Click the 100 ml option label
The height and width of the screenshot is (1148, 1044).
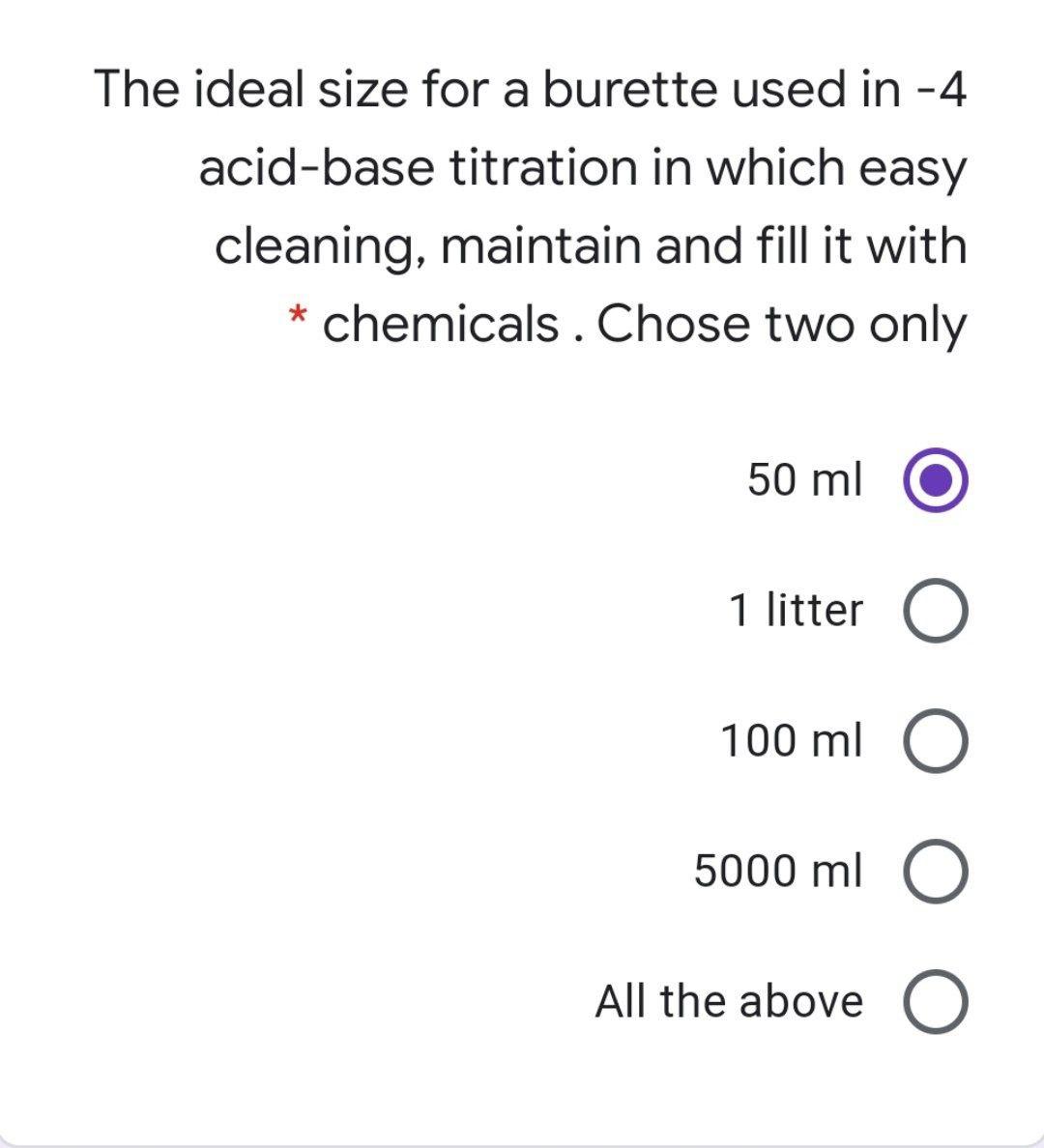click(x=791, y=739)
